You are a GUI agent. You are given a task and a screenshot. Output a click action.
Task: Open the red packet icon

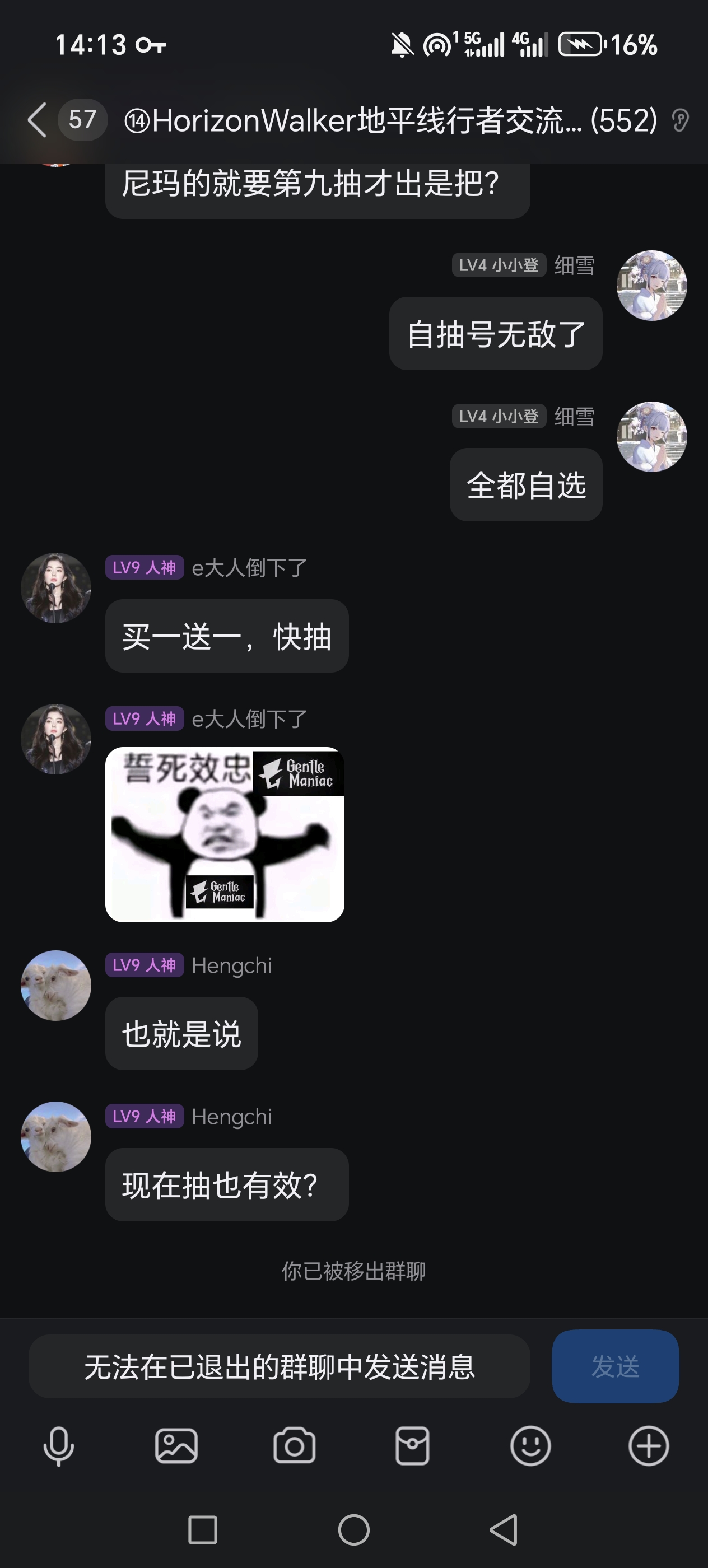(413, 1446)
